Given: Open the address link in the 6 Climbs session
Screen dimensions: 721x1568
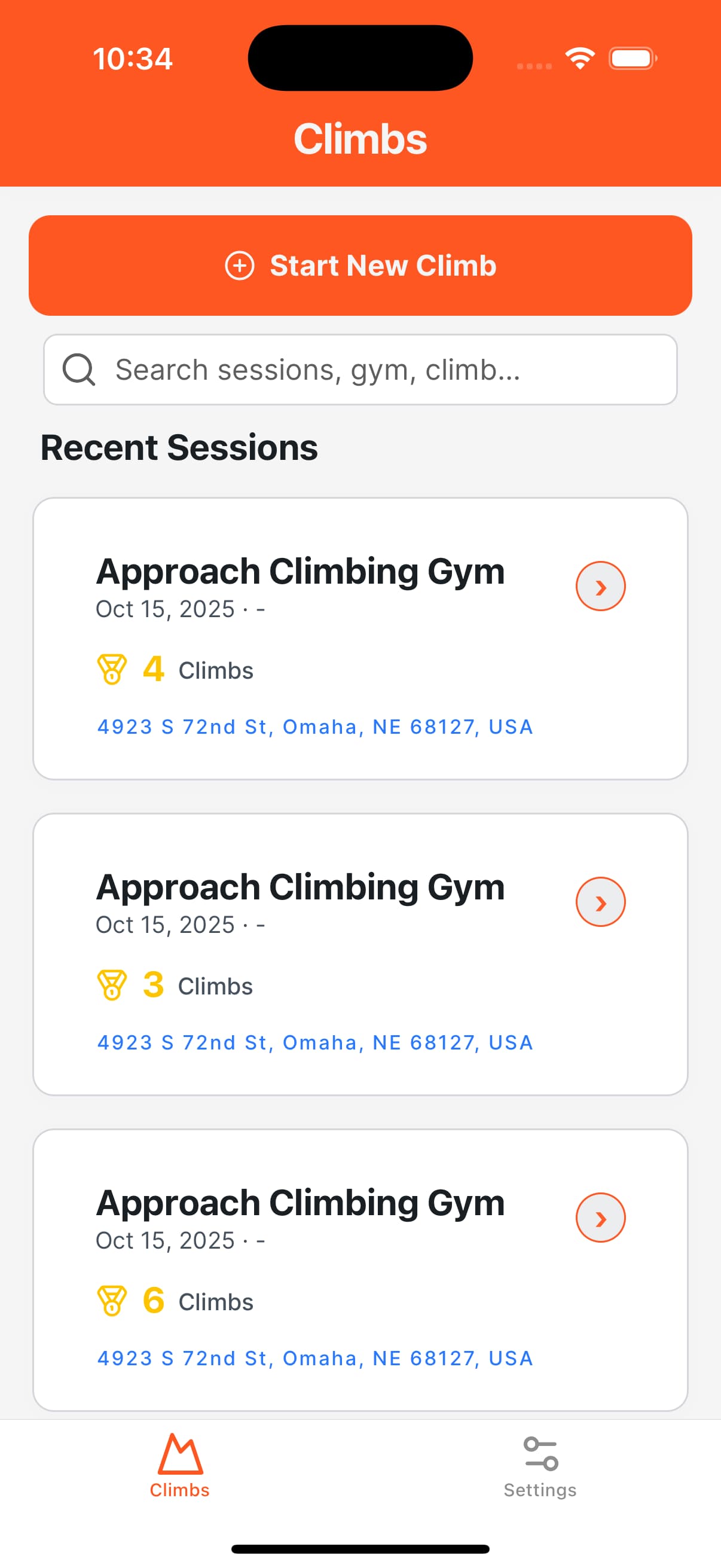Looking at the screenshot, I should click(x=314, y=1358).
